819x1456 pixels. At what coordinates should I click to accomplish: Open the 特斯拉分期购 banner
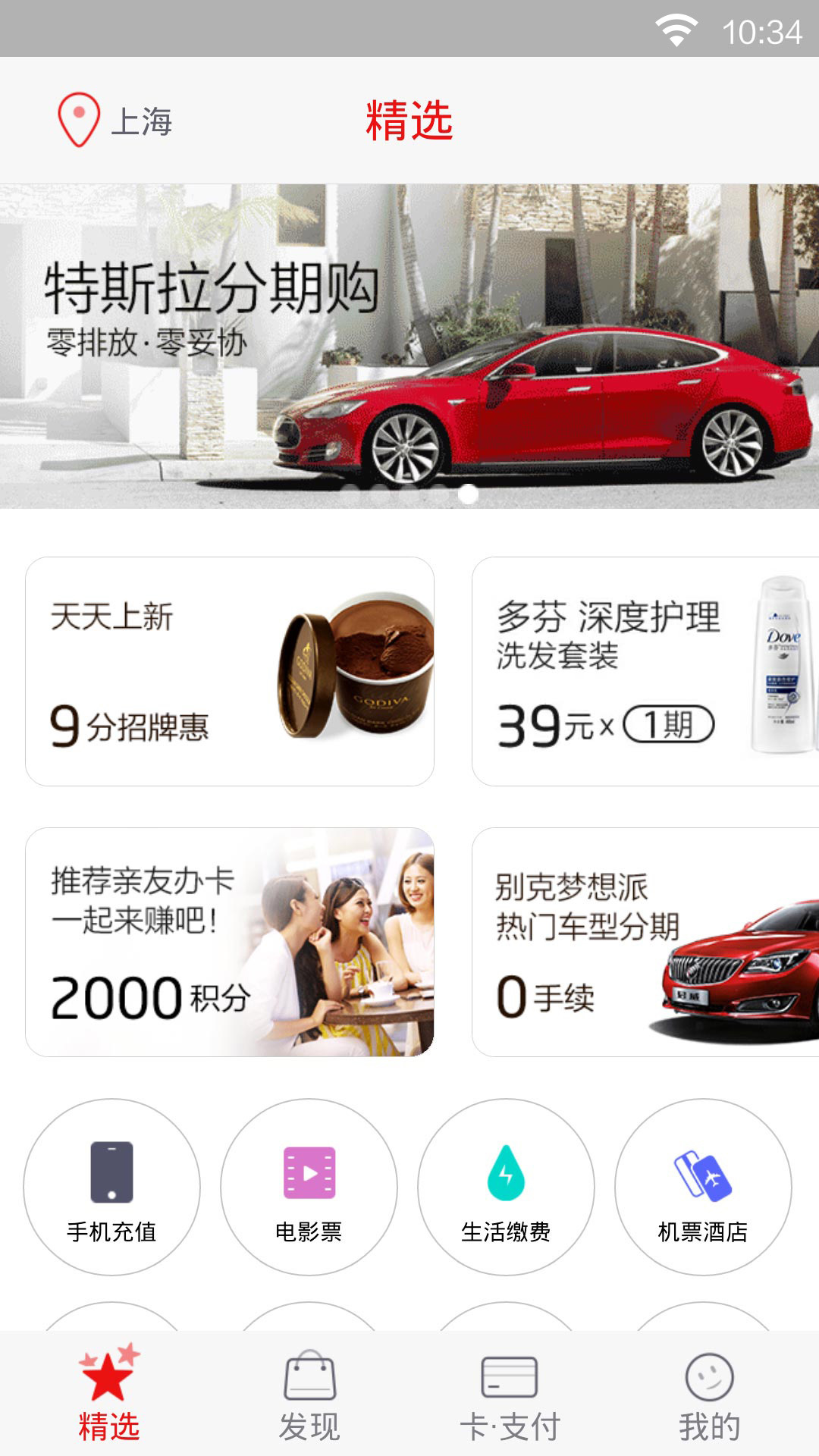click(409, 346)
